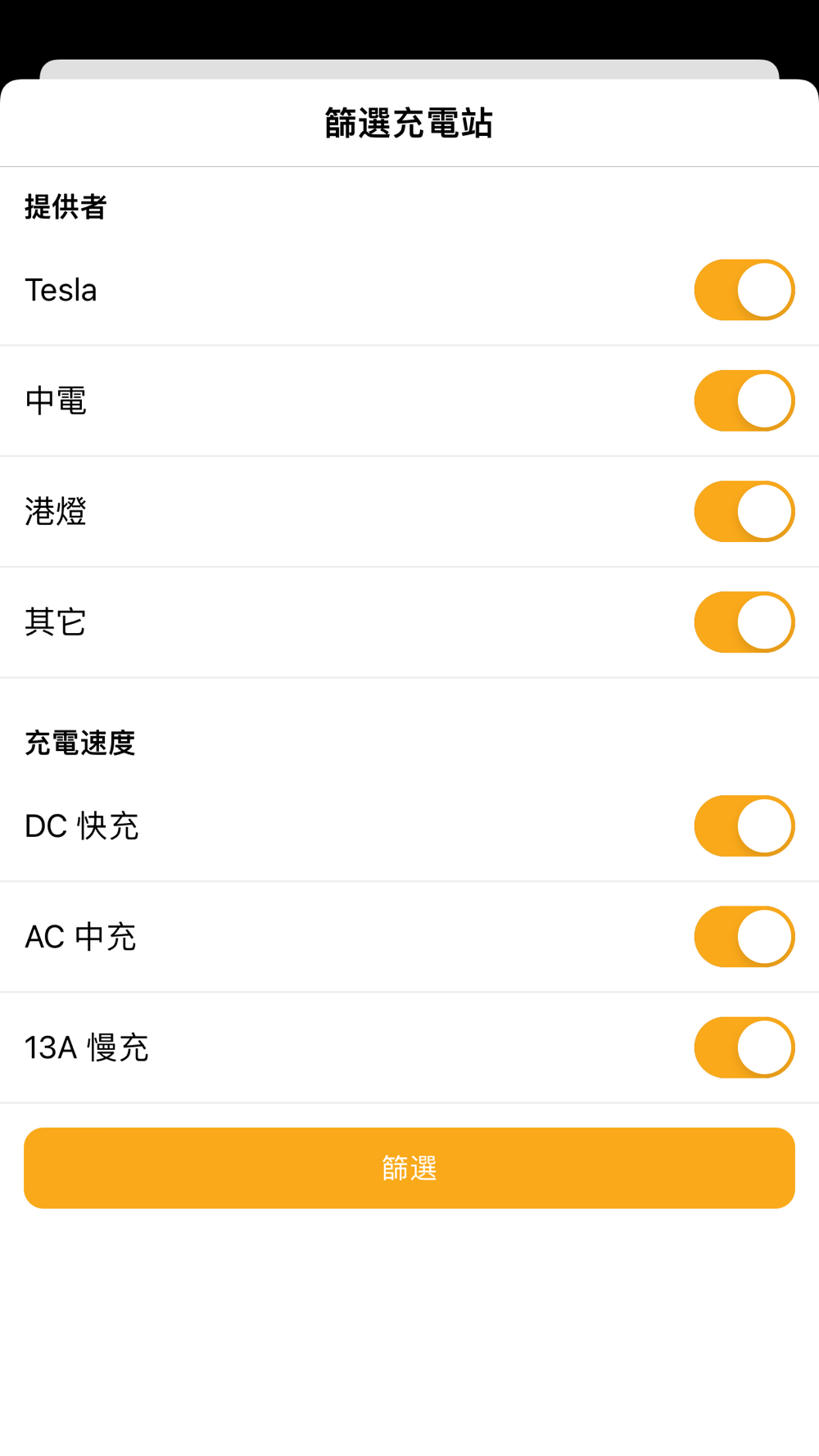Turn off the Tesla provider switch

(x=744, y=290)
